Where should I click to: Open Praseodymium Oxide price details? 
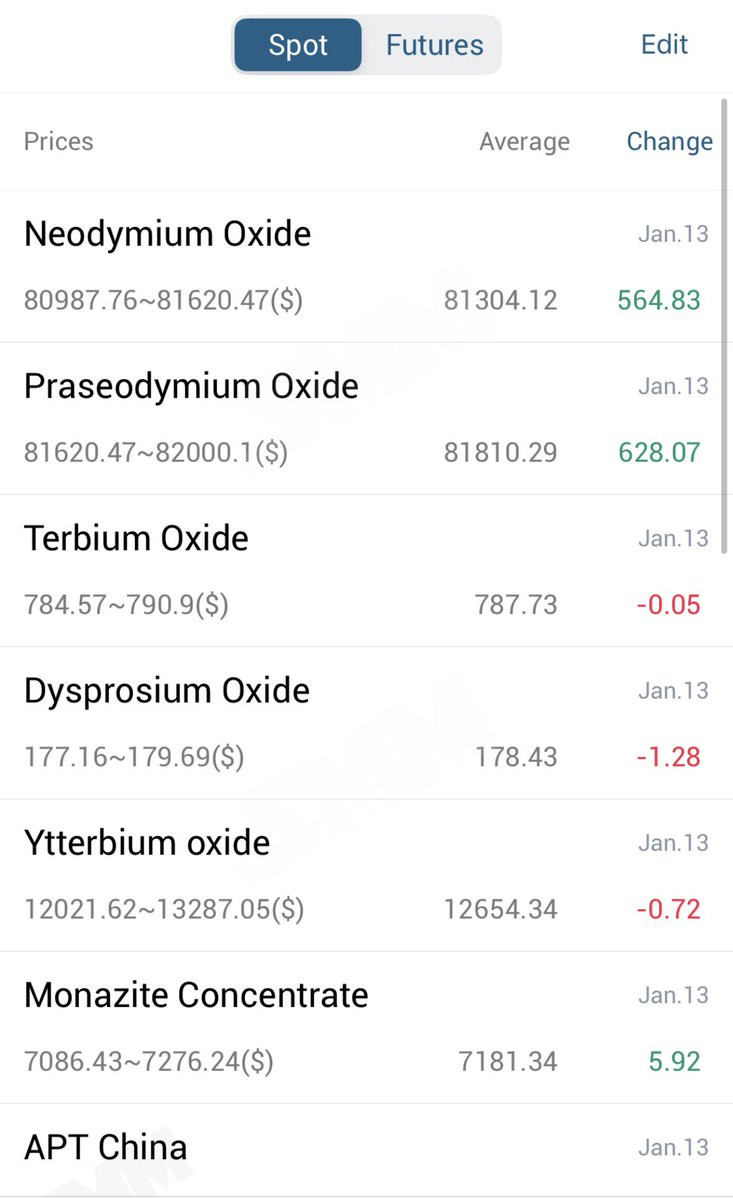pos(366,418)
